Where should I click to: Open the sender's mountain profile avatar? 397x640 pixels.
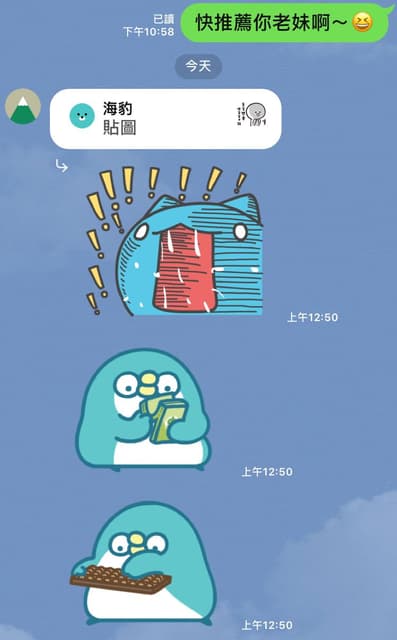pos(23,107)
